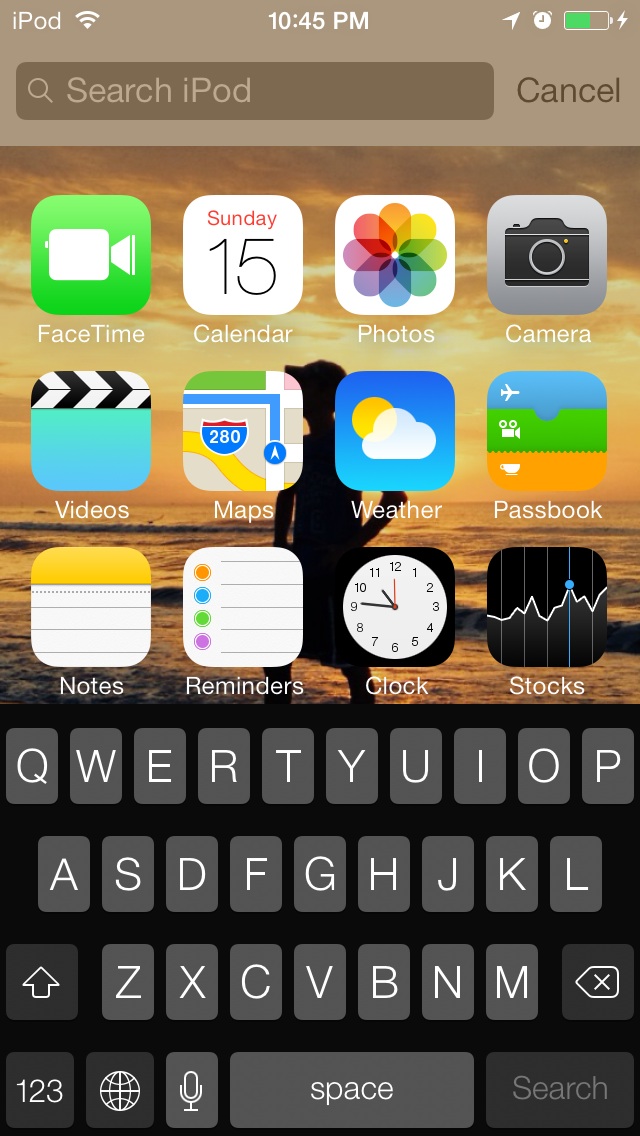This screenshot has height=1136, width=640.
Task: Hit the keyboard's Search key
Action: [560, 1090]
